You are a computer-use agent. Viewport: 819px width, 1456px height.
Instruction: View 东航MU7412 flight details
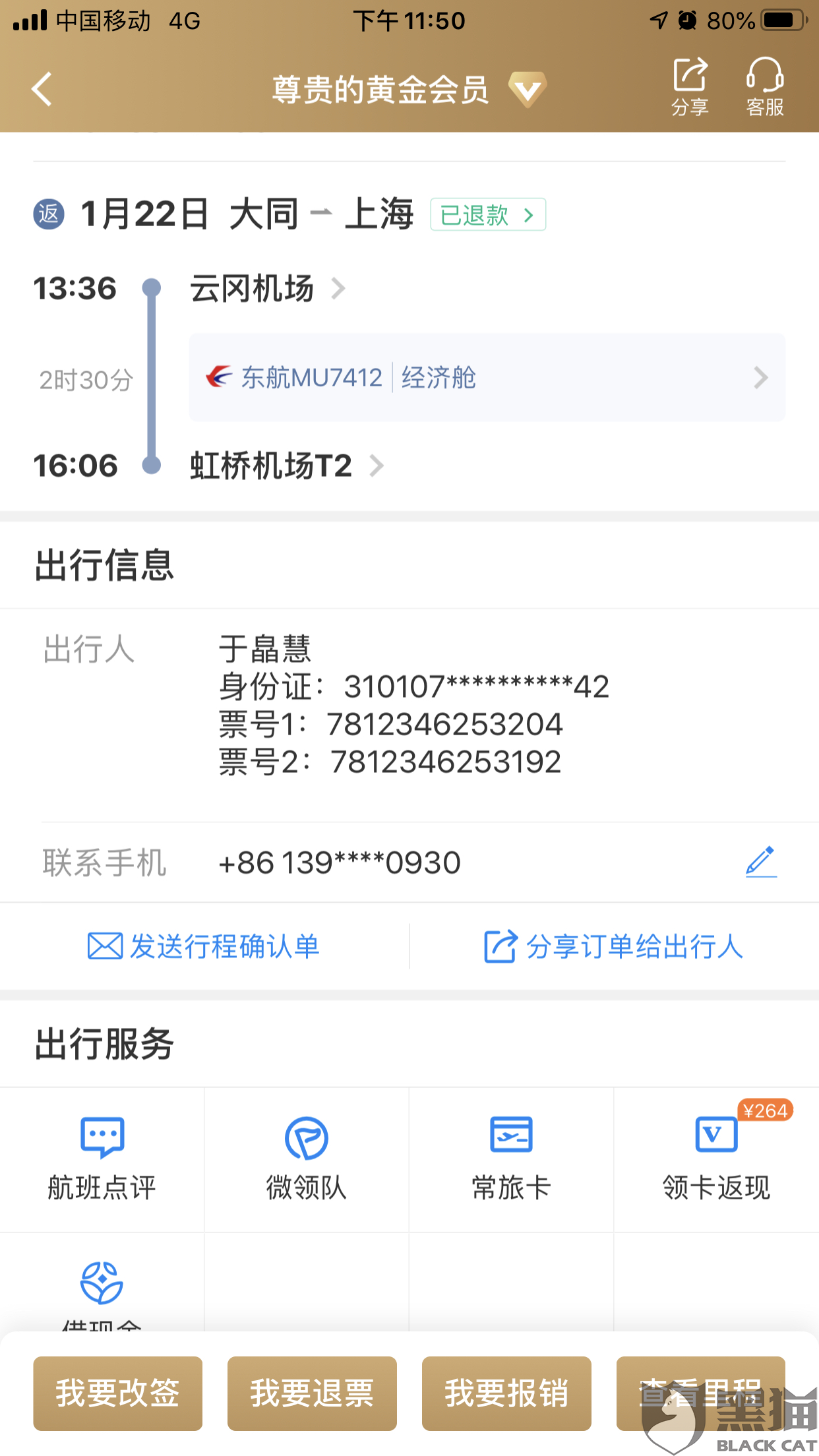[487, 378]
